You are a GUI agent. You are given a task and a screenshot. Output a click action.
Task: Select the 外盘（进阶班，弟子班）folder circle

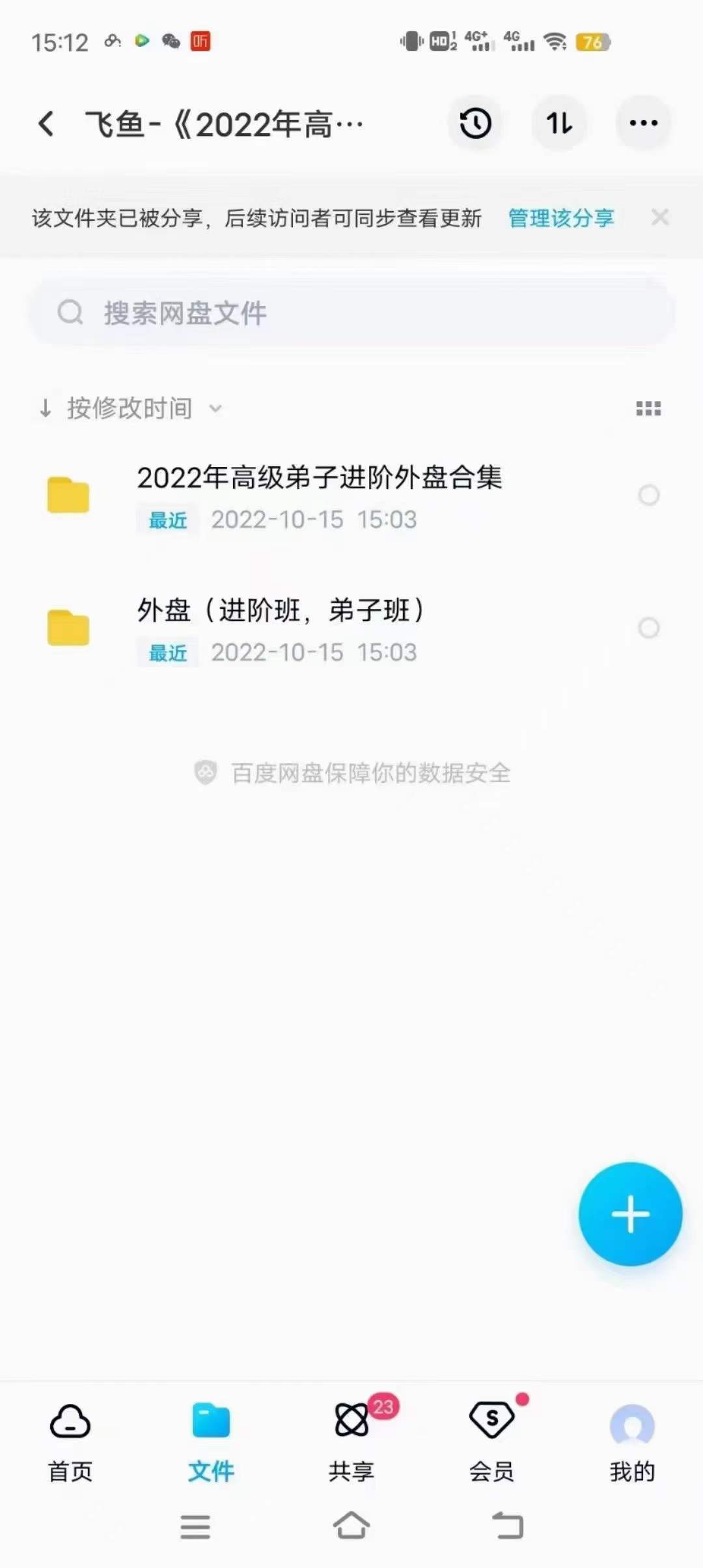649,627
